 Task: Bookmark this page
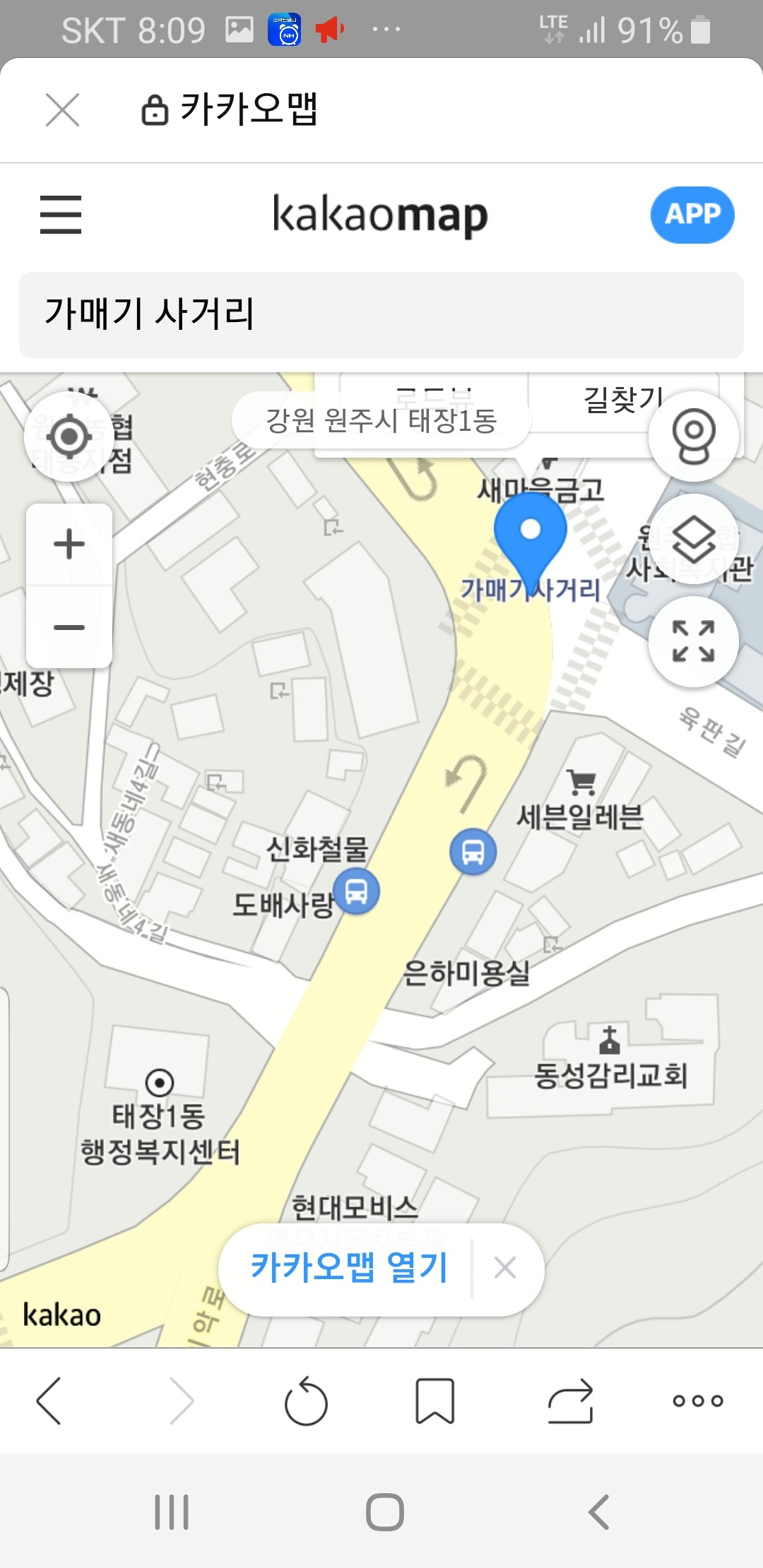coord(434,1400)
